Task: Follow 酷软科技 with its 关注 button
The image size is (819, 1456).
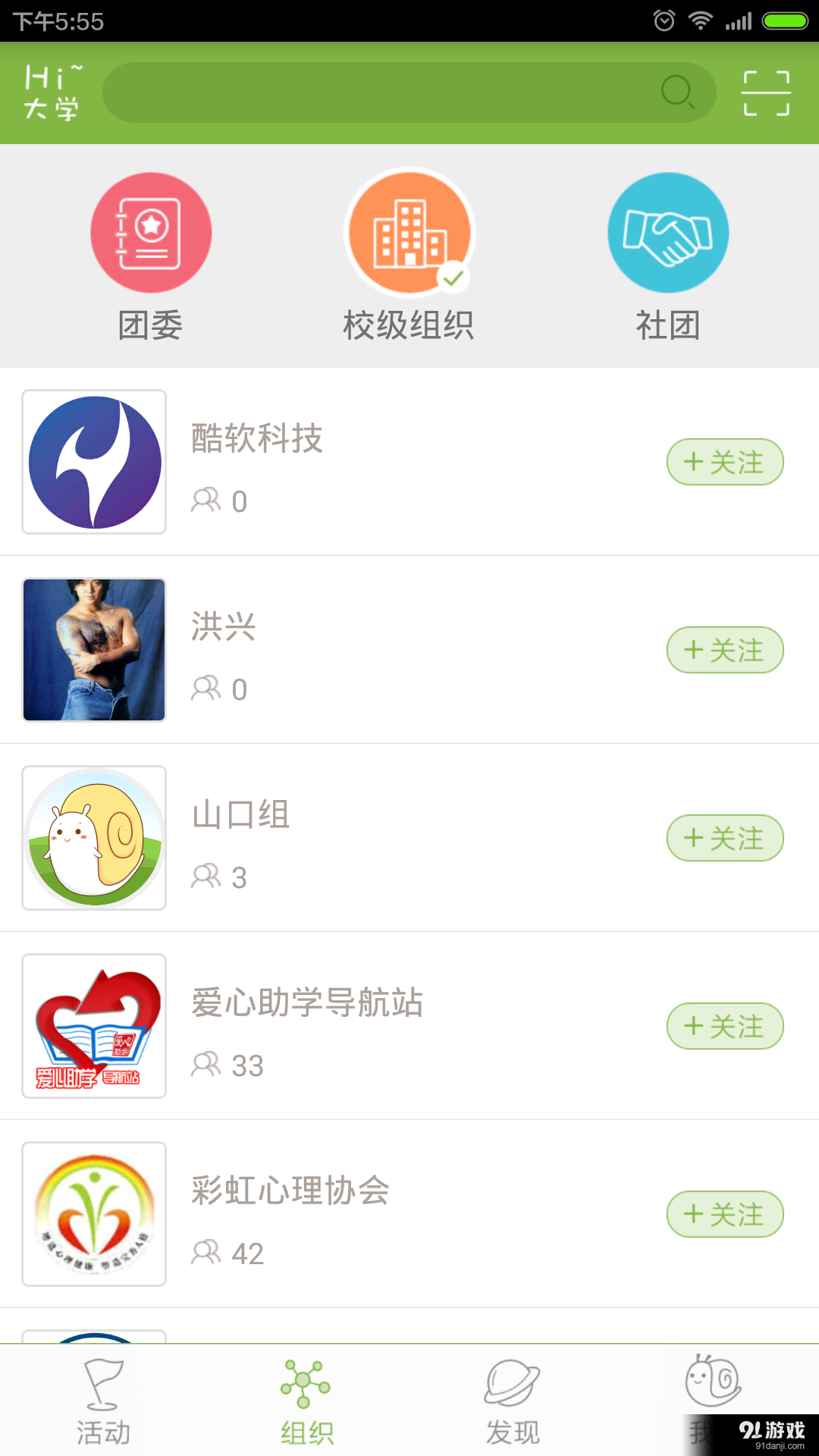Action: pyautogui.click(x=724, y=461)
